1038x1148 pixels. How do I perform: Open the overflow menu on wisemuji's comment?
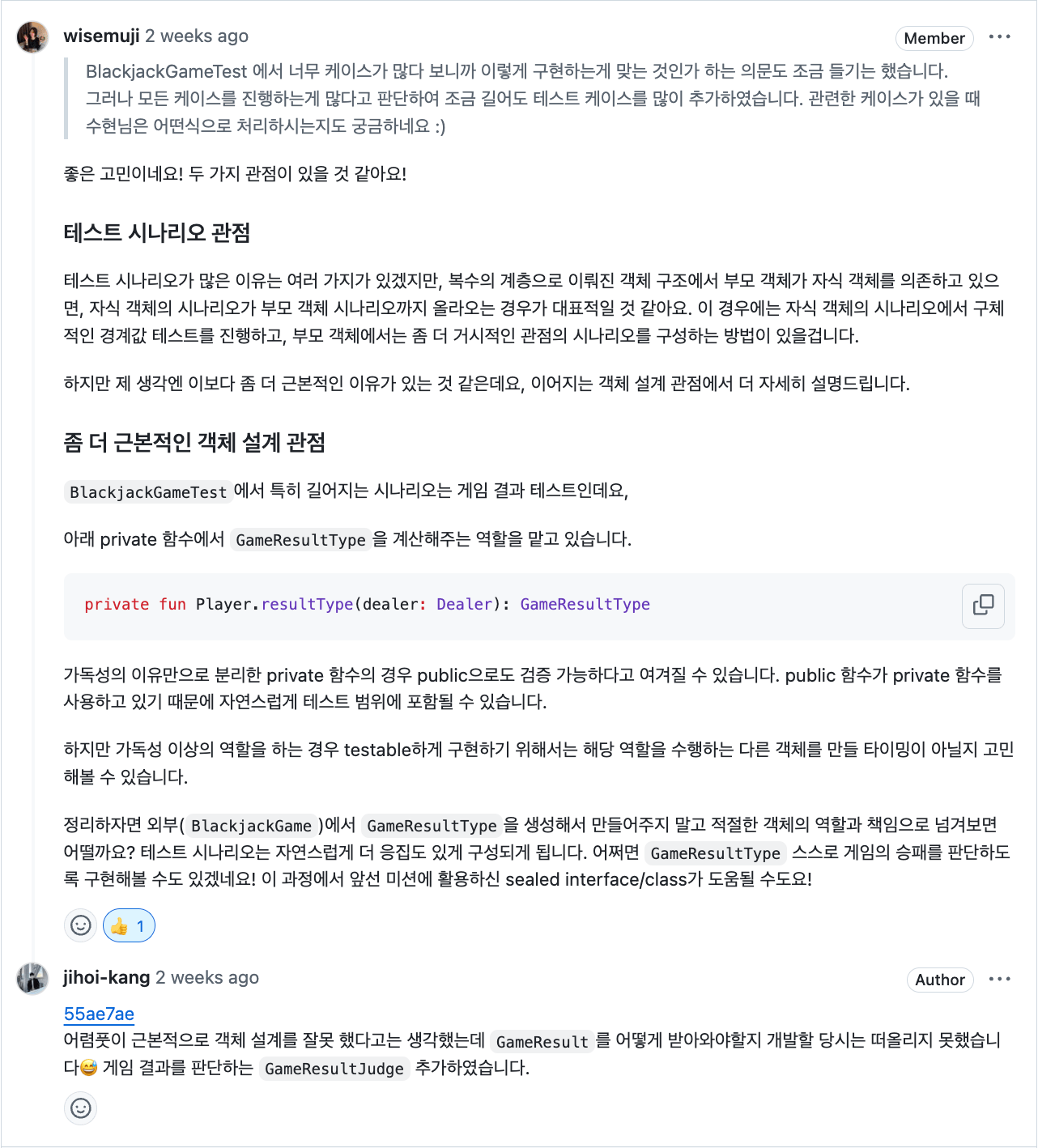pyautogui.click(x=1000, y=37)
